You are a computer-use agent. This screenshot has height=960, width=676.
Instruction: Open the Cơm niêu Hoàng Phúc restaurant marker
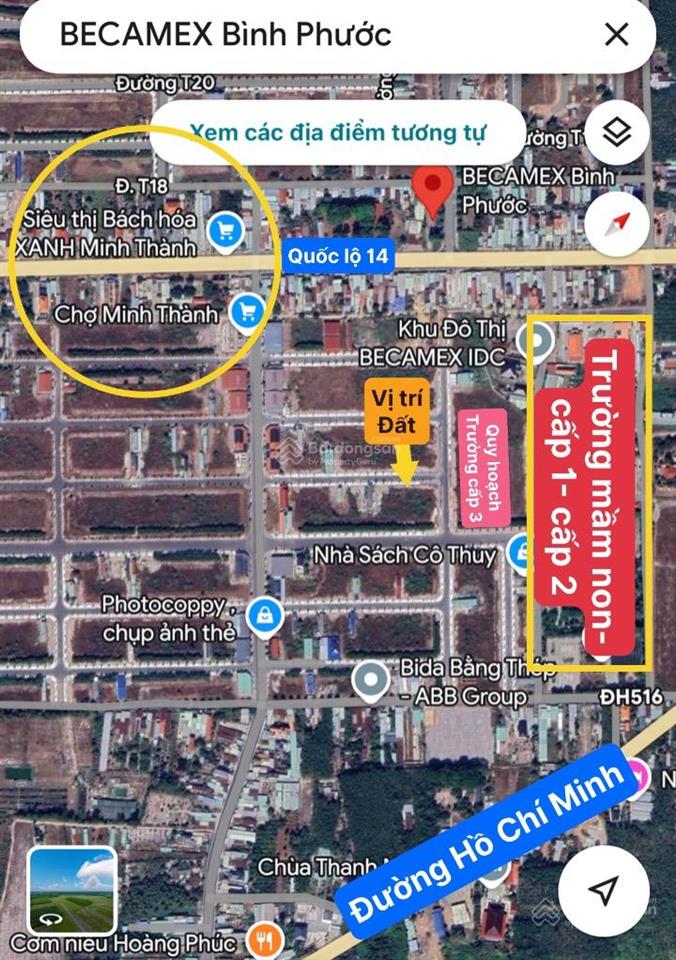[x=266, y=940]
